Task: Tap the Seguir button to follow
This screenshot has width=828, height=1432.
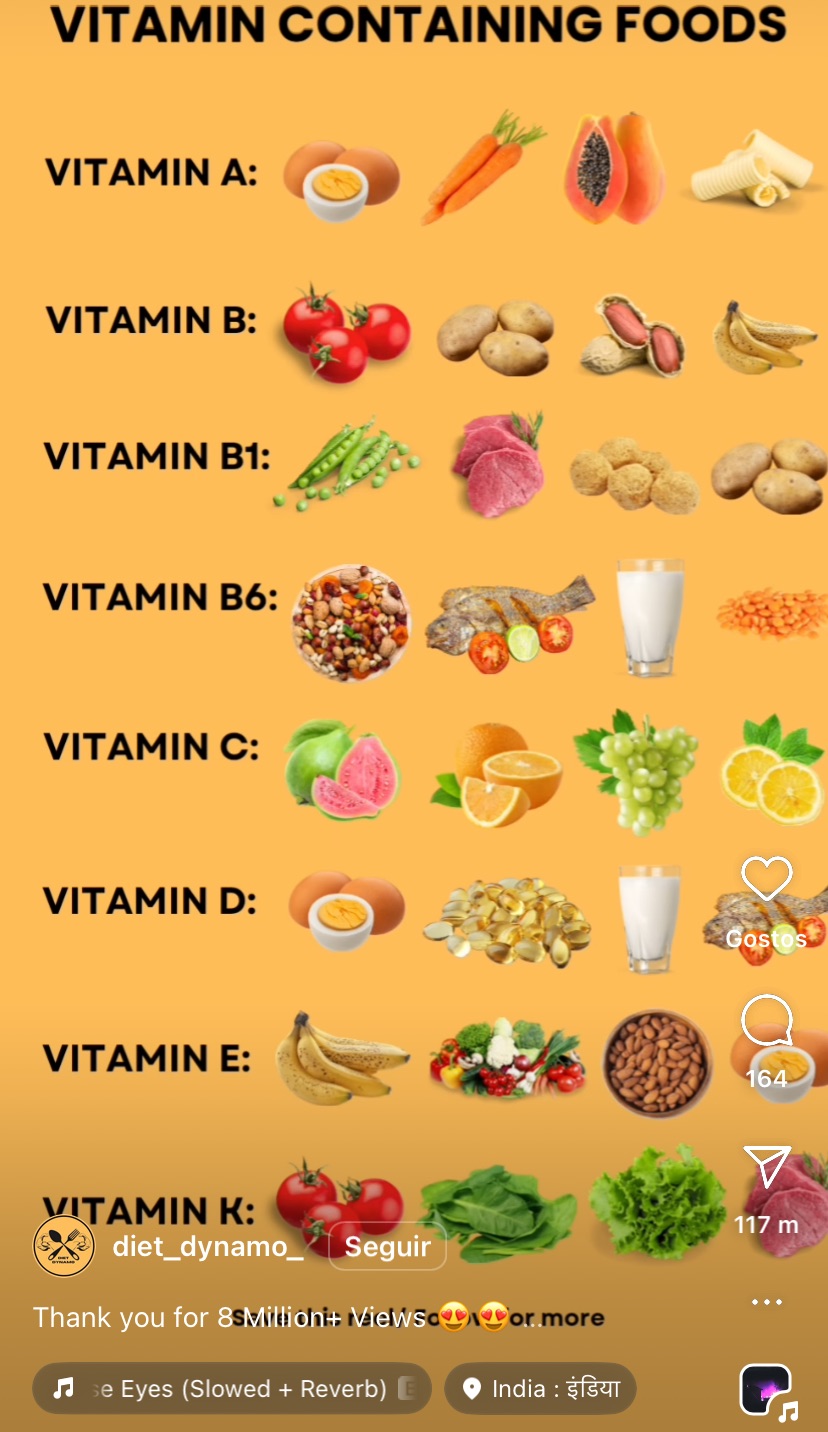Action: coord(387,1246)
